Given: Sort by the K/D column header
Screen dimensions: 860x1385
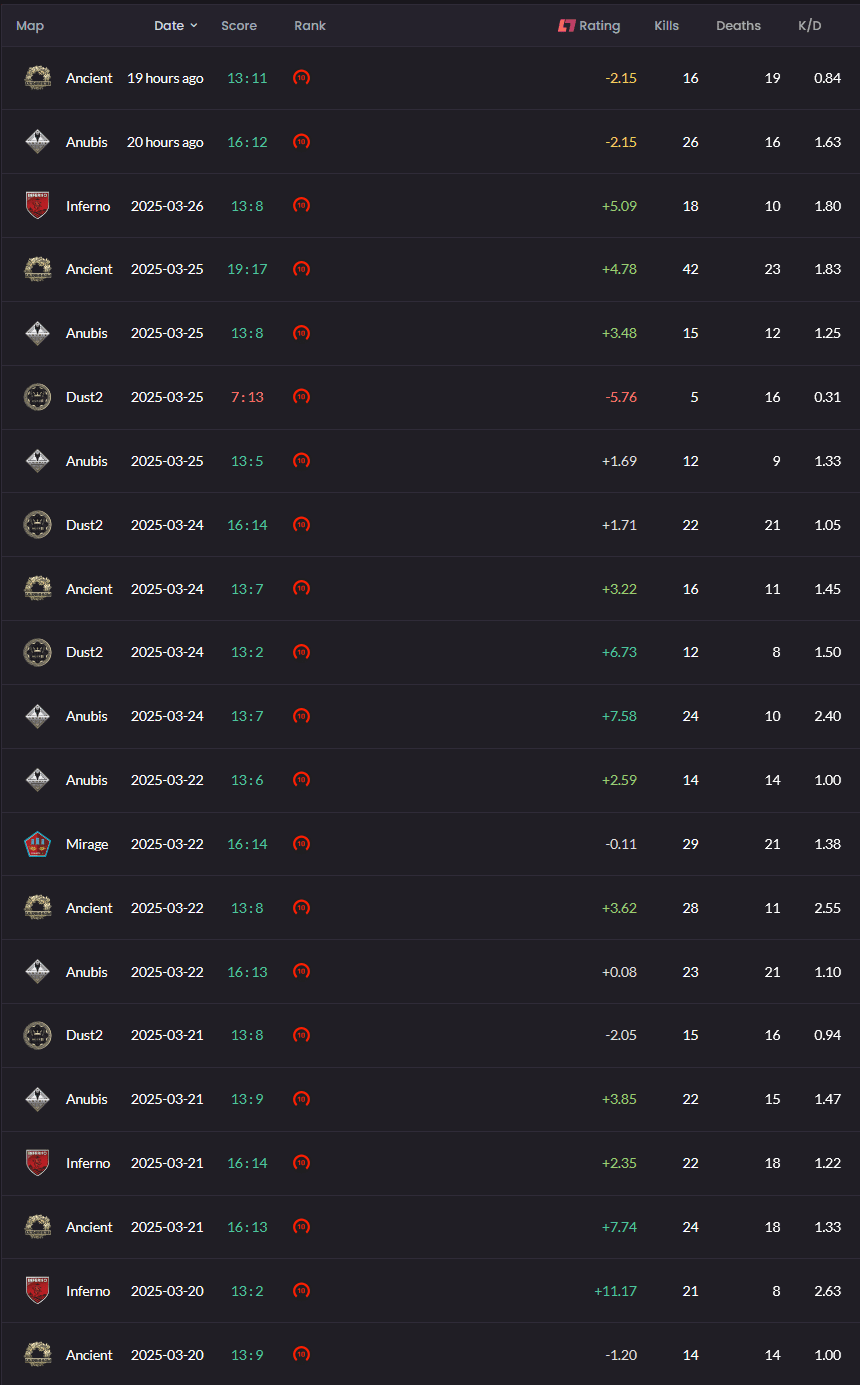Looking at the screenshot, I should (x=809, y=26).
